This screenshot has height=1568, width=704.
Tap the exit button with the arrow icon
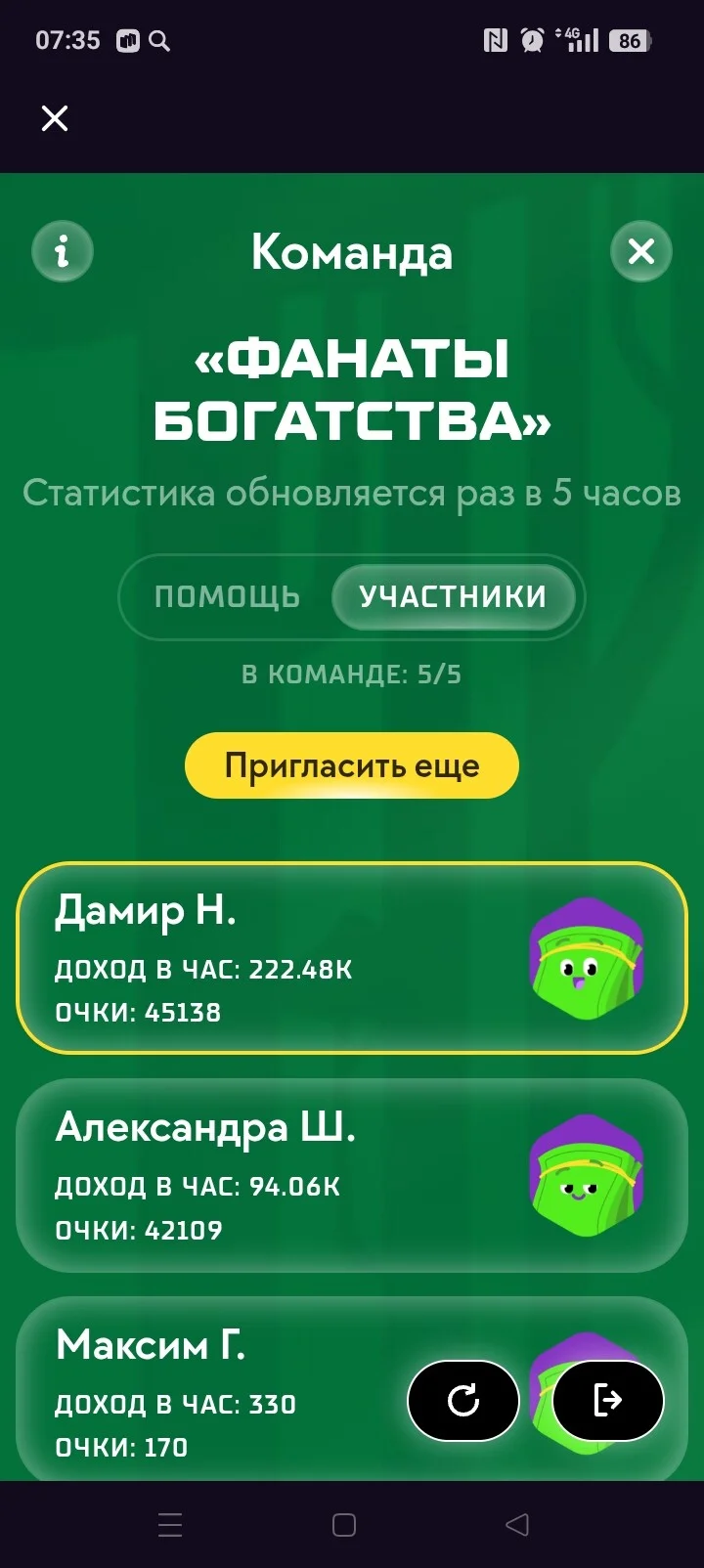(x=608, y=1401)
